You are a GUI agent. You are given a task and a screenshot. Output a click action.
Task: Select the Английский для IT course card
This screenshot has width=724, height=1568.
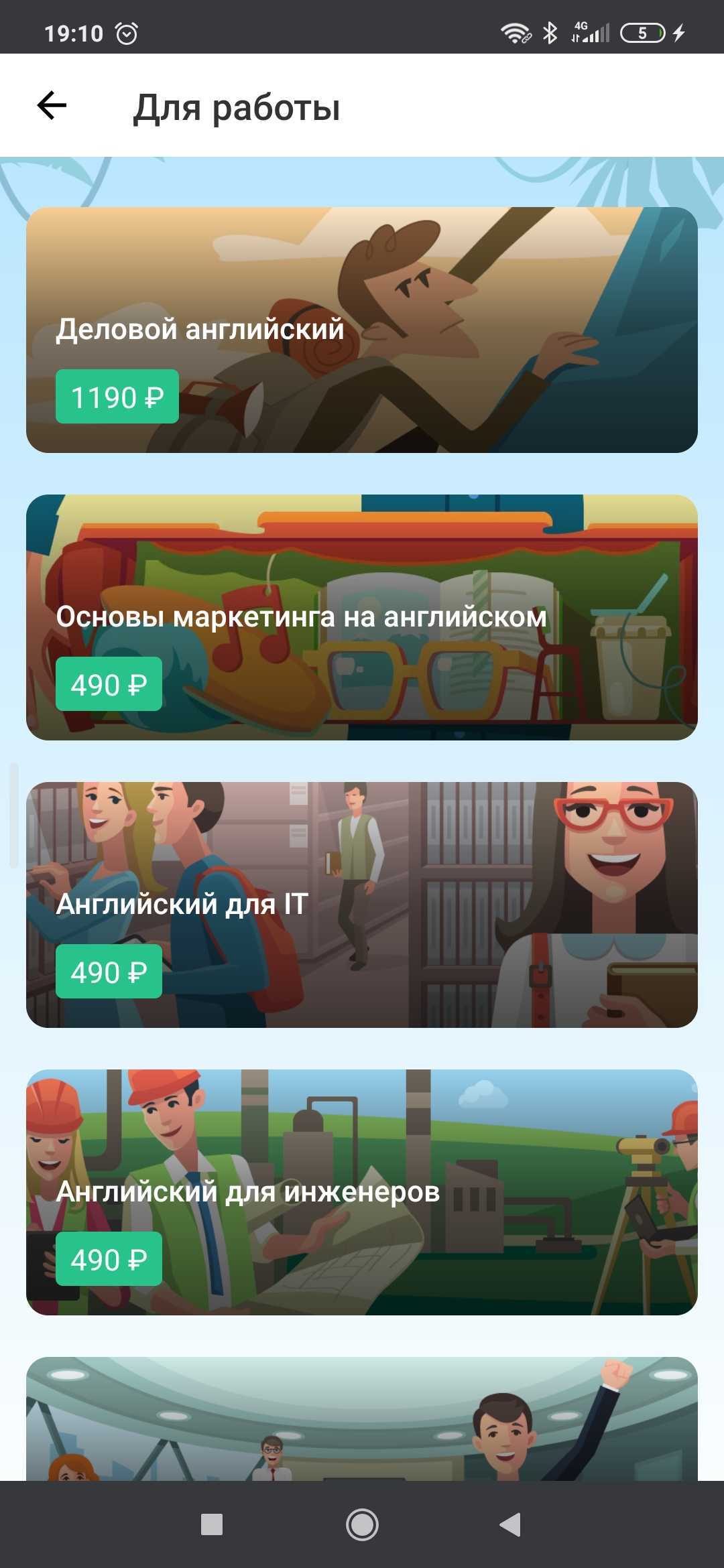point(362,905)
